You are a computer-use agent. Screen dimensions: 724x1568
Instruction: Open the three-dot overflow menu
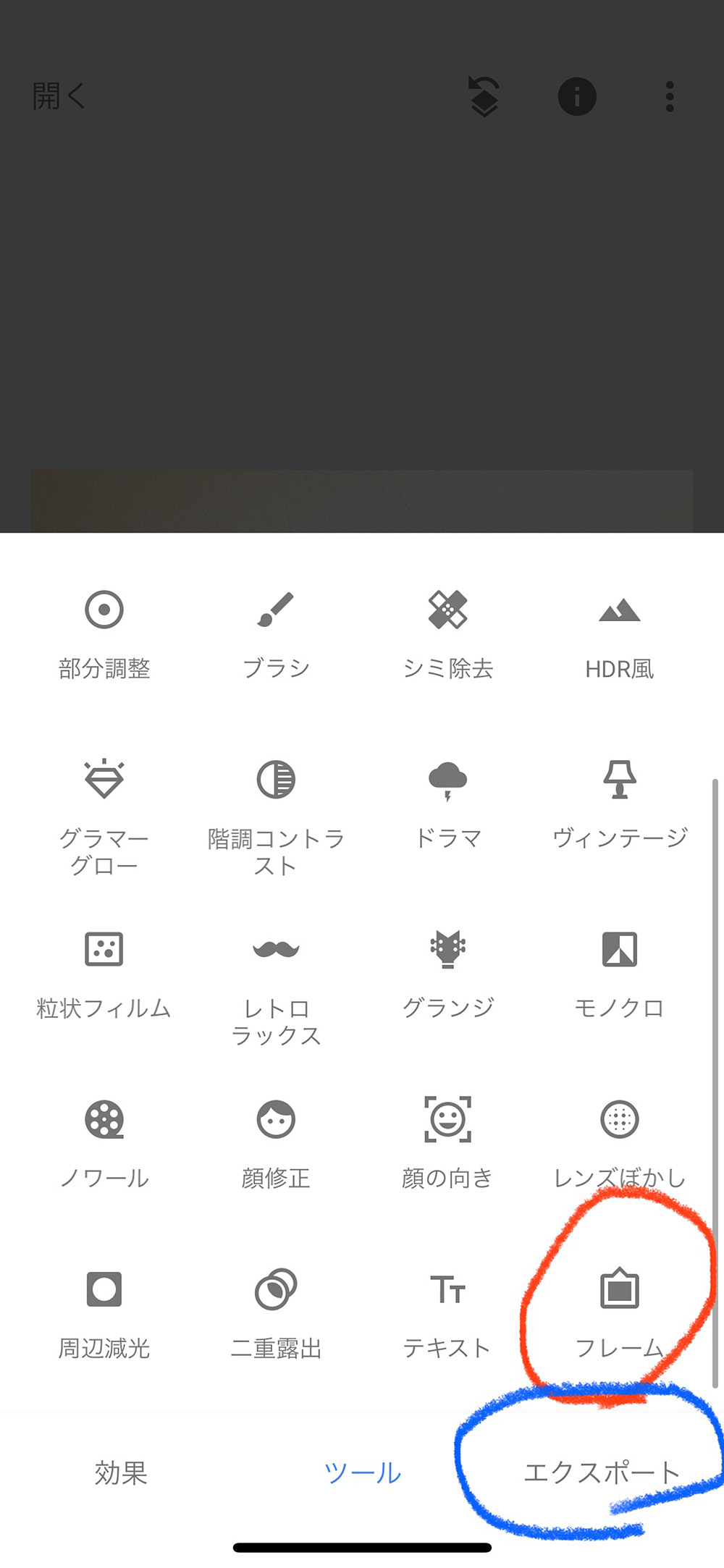pos(670,96)
